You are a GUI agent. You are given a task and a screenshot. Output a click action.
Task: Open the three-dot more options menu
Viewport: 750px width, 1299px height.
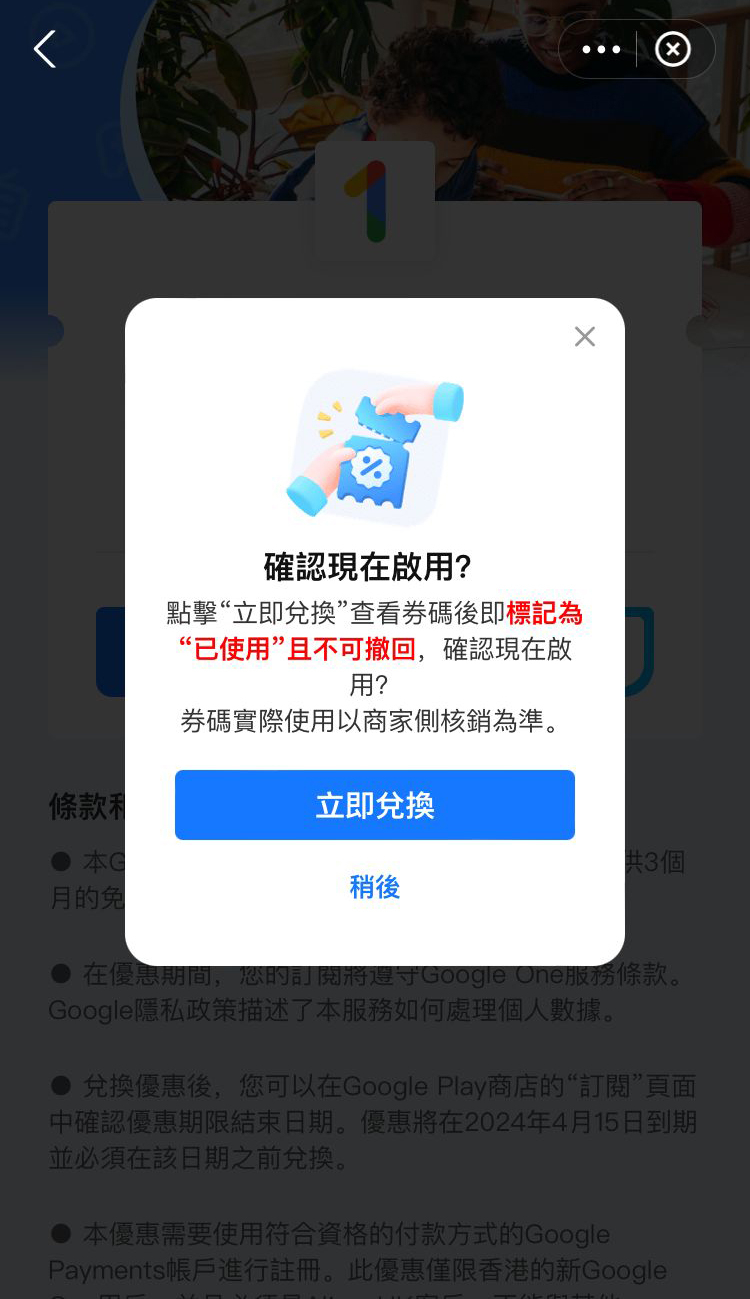click(x=601, y=49)
